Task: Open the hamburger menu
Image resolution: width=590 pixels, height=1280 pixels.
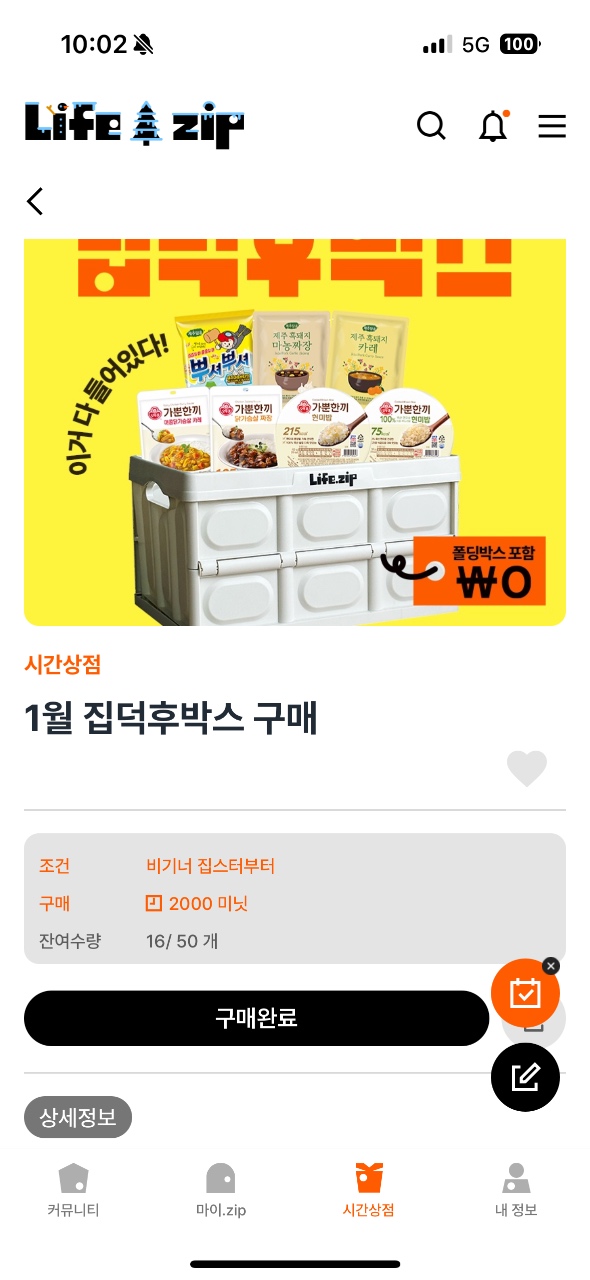Action: [x=552, y=126]
